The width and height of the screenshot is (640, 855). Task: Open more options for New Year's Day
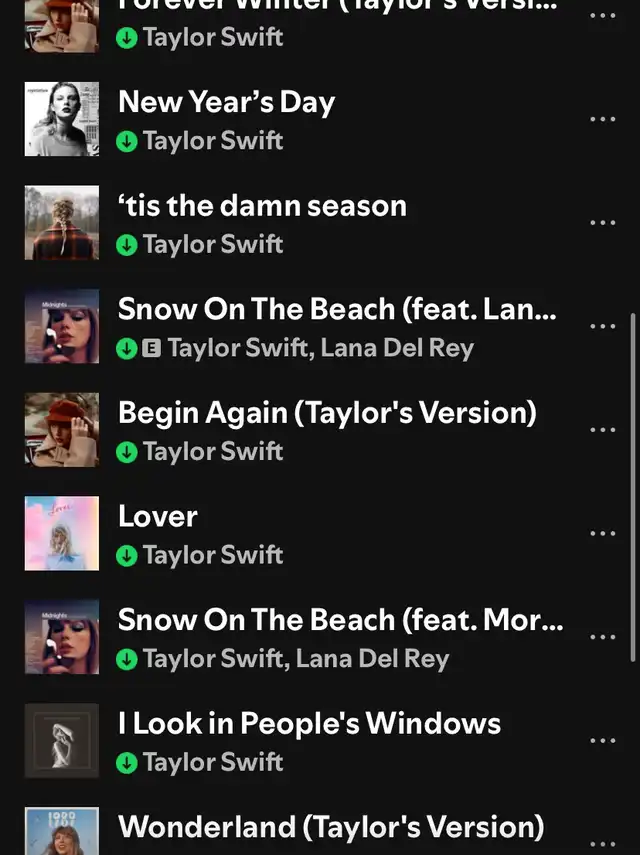click(x=603, y=119)
